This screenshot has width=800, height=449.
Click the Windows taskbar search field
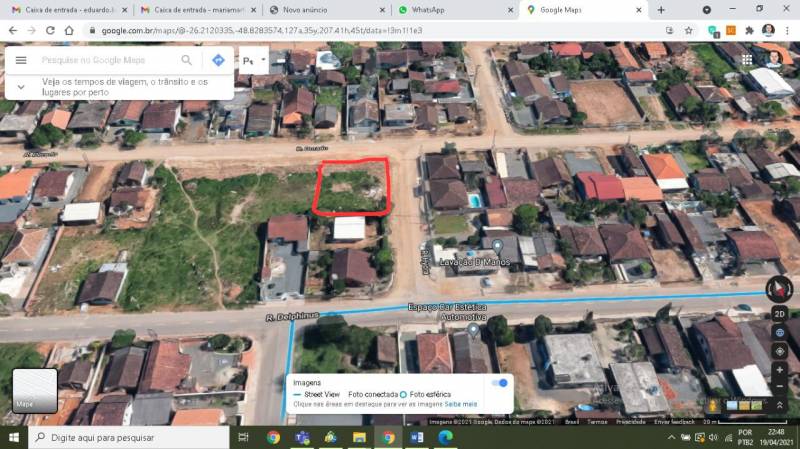pos(130,437)
